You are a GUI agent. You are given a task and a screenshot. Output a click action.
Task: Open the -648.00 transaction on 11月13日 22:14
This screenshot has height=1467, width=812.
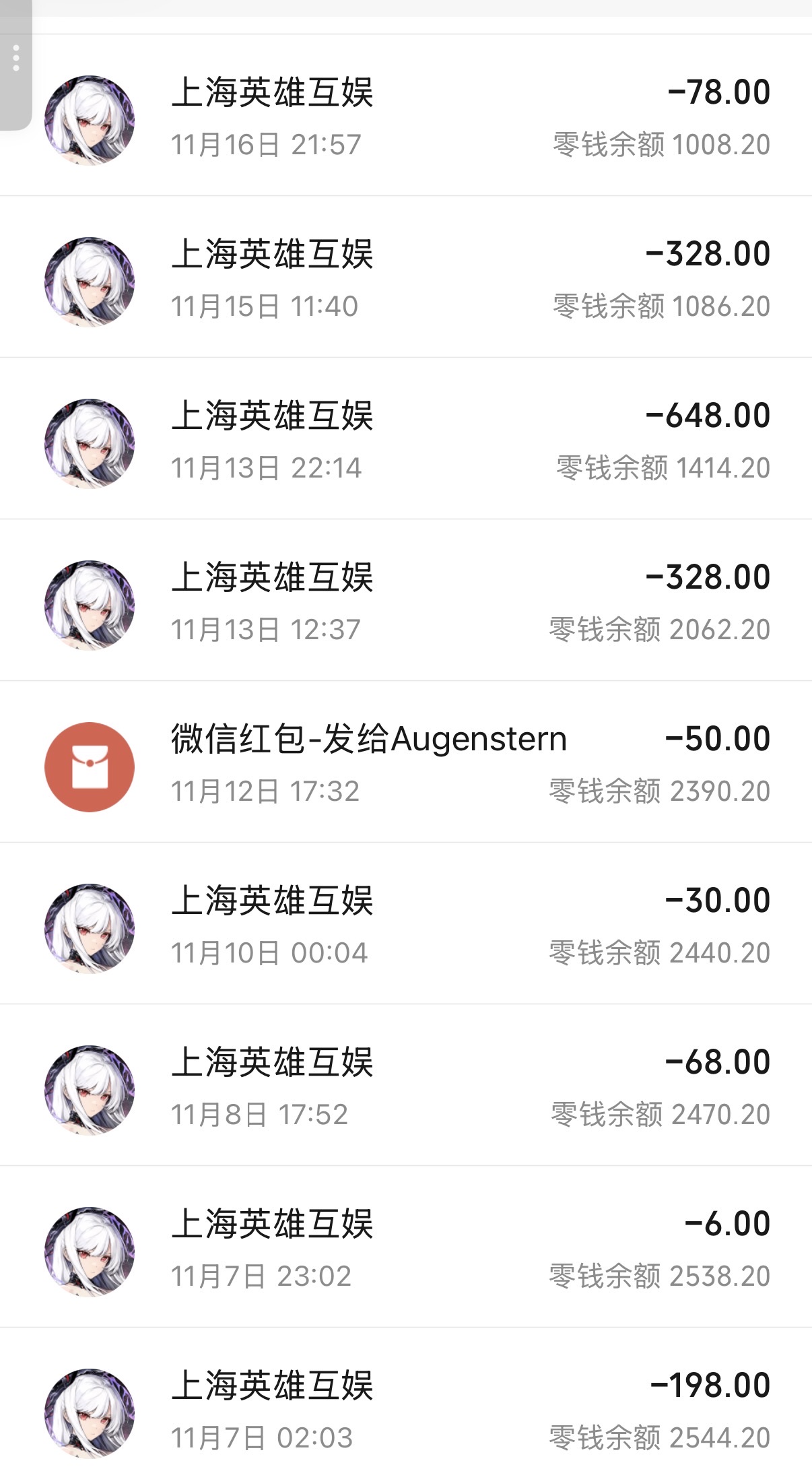tap(406, 439)
